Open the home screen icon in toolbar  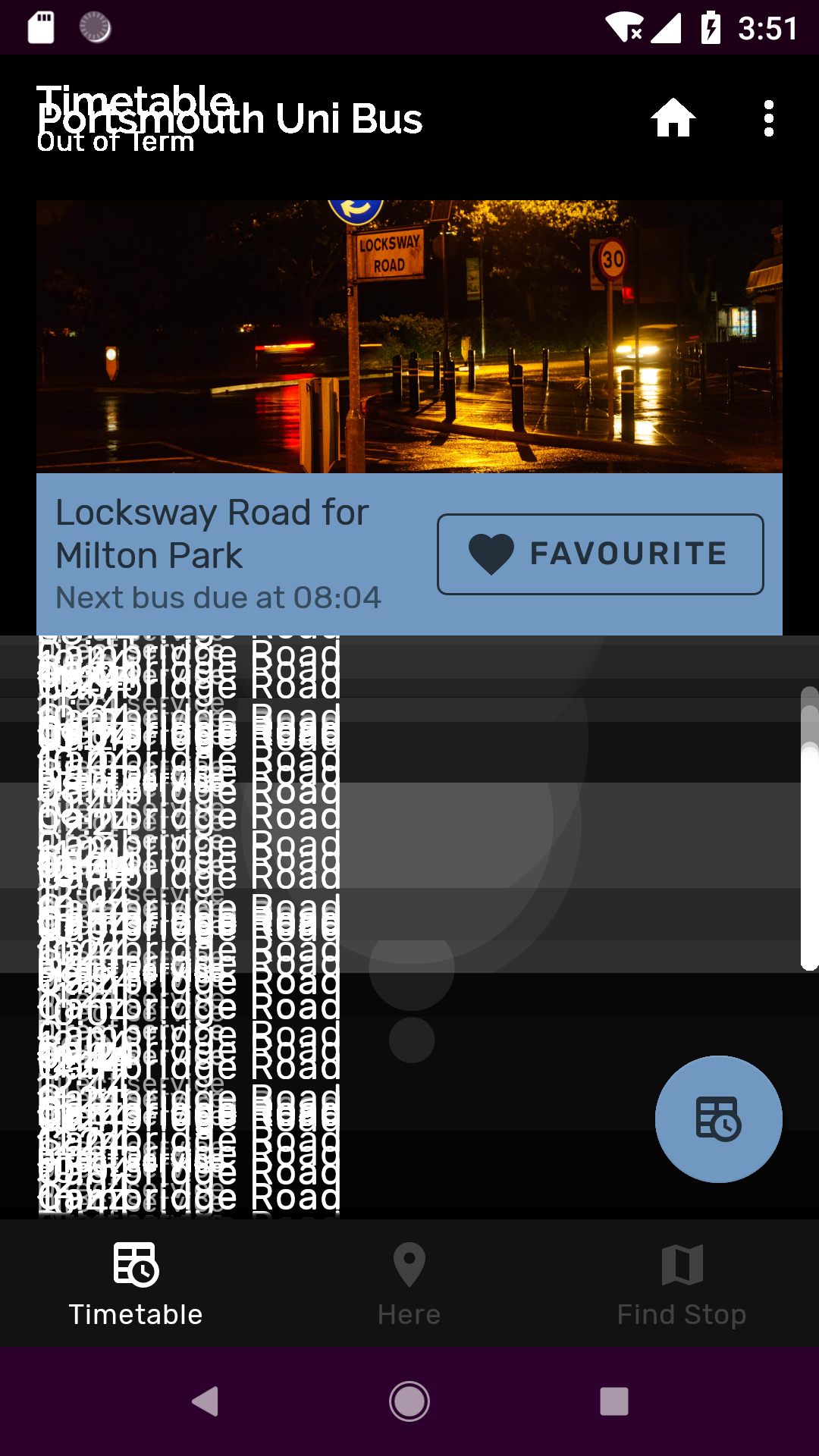pos(673,118)
